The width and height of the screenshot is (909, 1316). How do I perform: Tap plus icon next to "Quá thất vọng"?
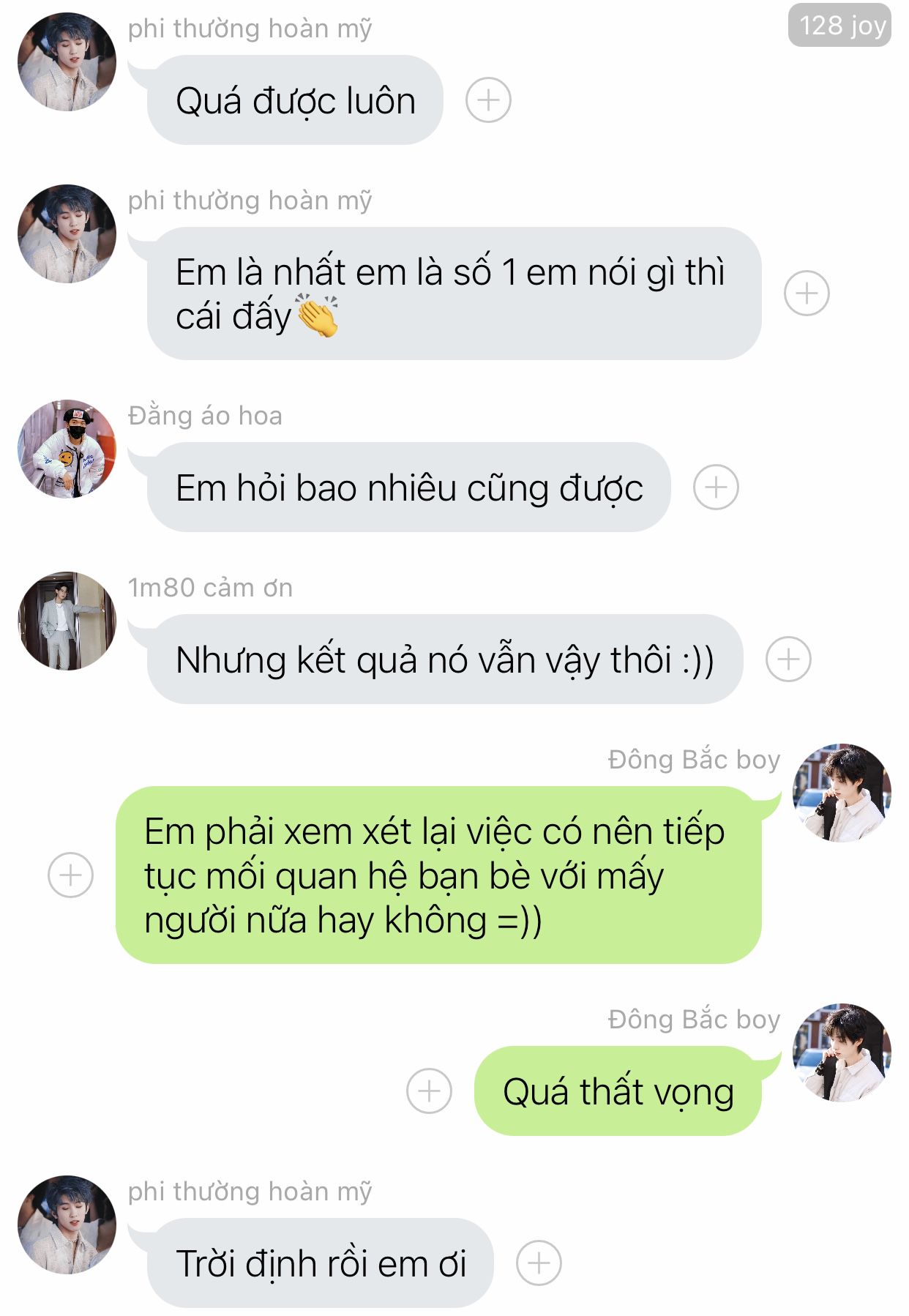pos(429,1091)
